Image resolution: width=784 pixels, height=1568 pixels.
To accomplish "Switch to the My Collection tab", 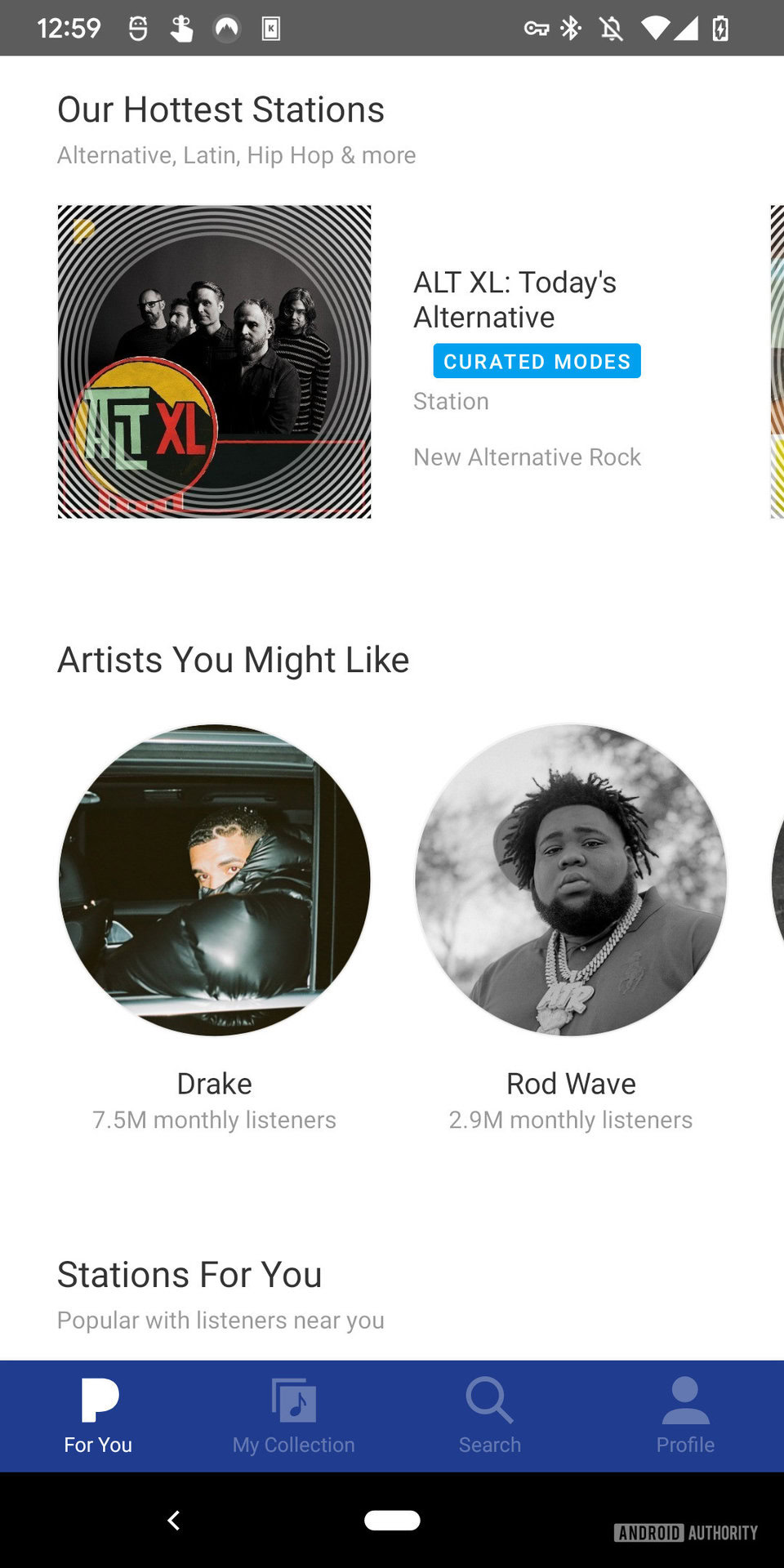I will (x=293, y=1415).
